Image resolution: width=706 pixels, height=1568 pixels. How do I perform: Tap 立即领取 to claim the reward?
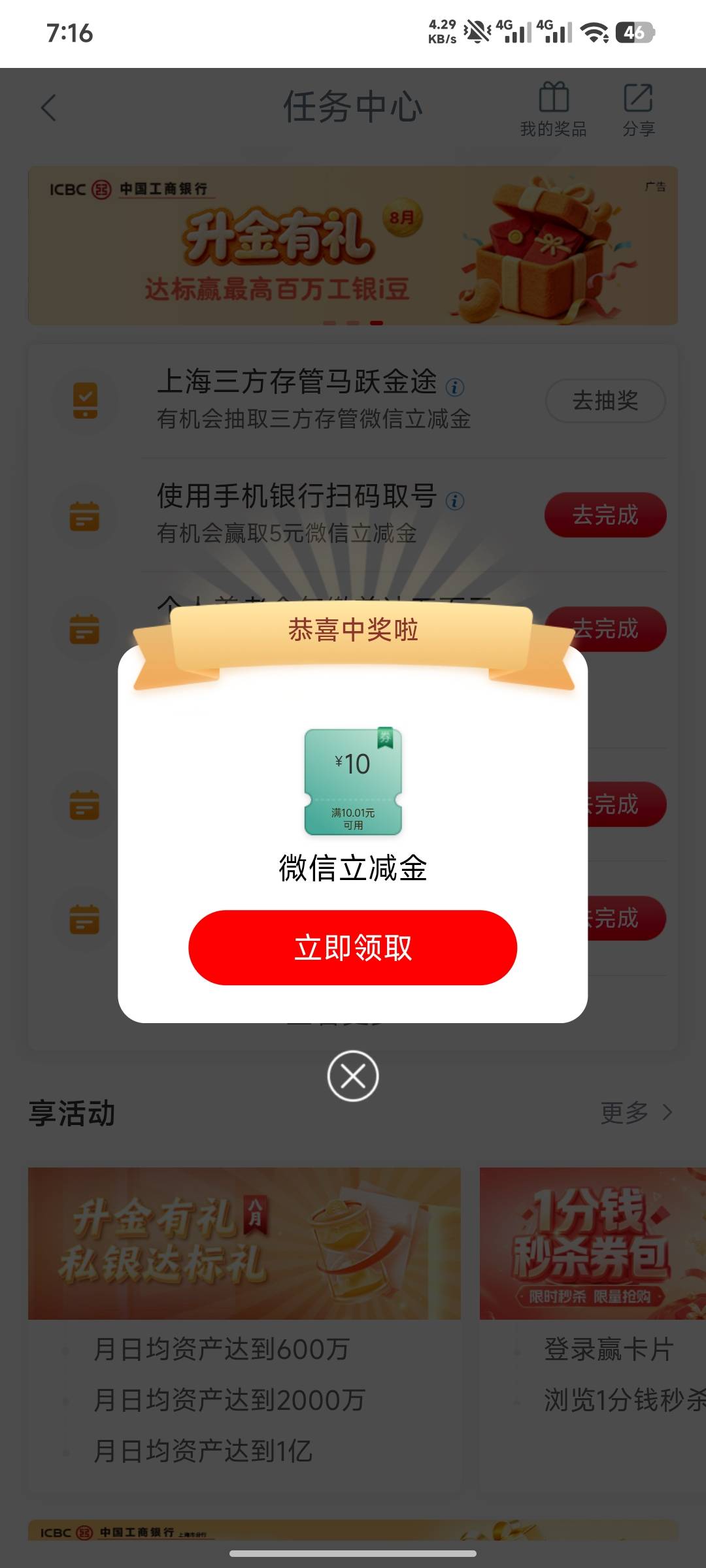[353, 947]
